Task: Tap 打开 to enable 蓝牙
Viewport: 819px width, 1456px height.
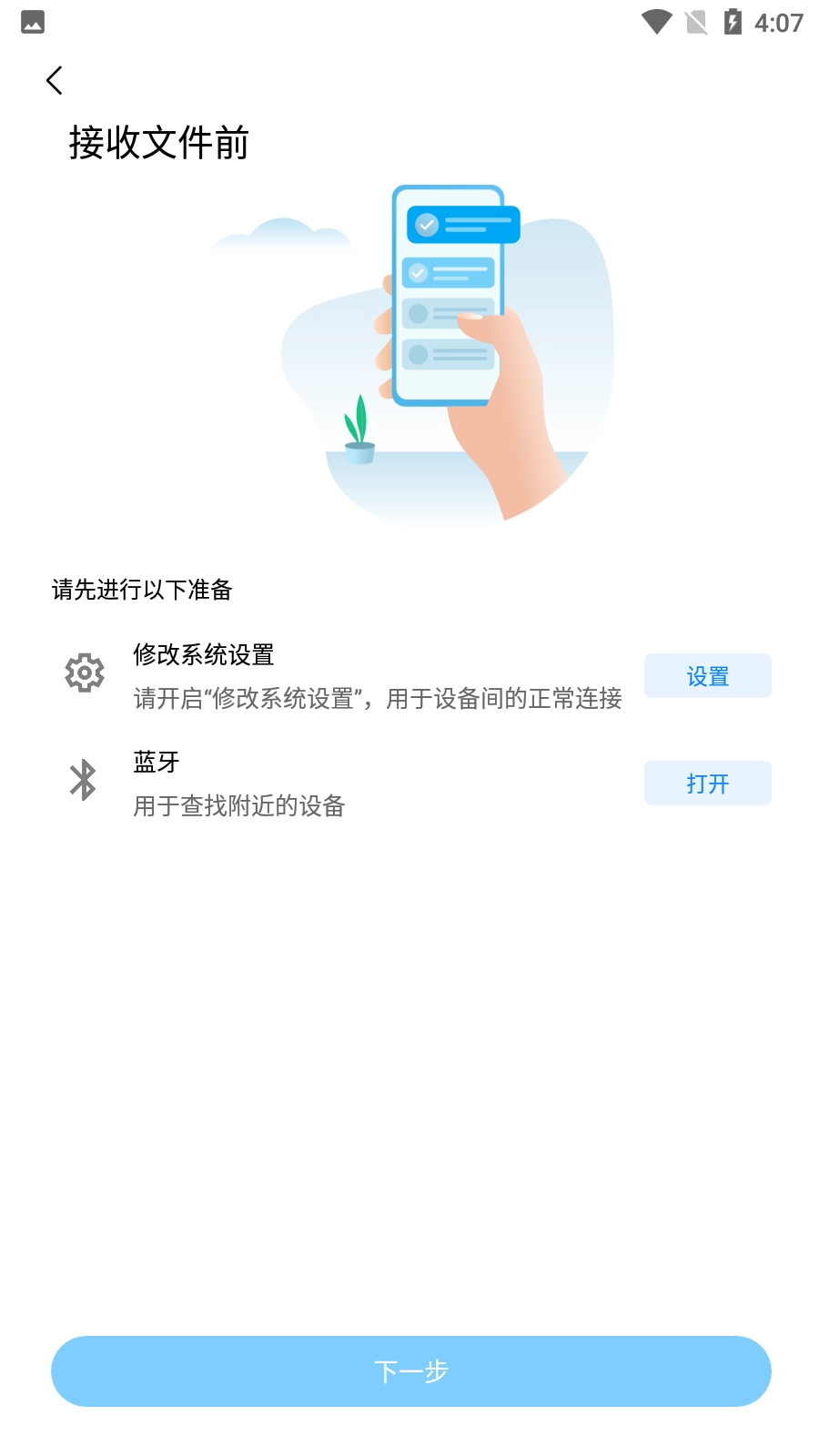Action: (x=707, y=784)
